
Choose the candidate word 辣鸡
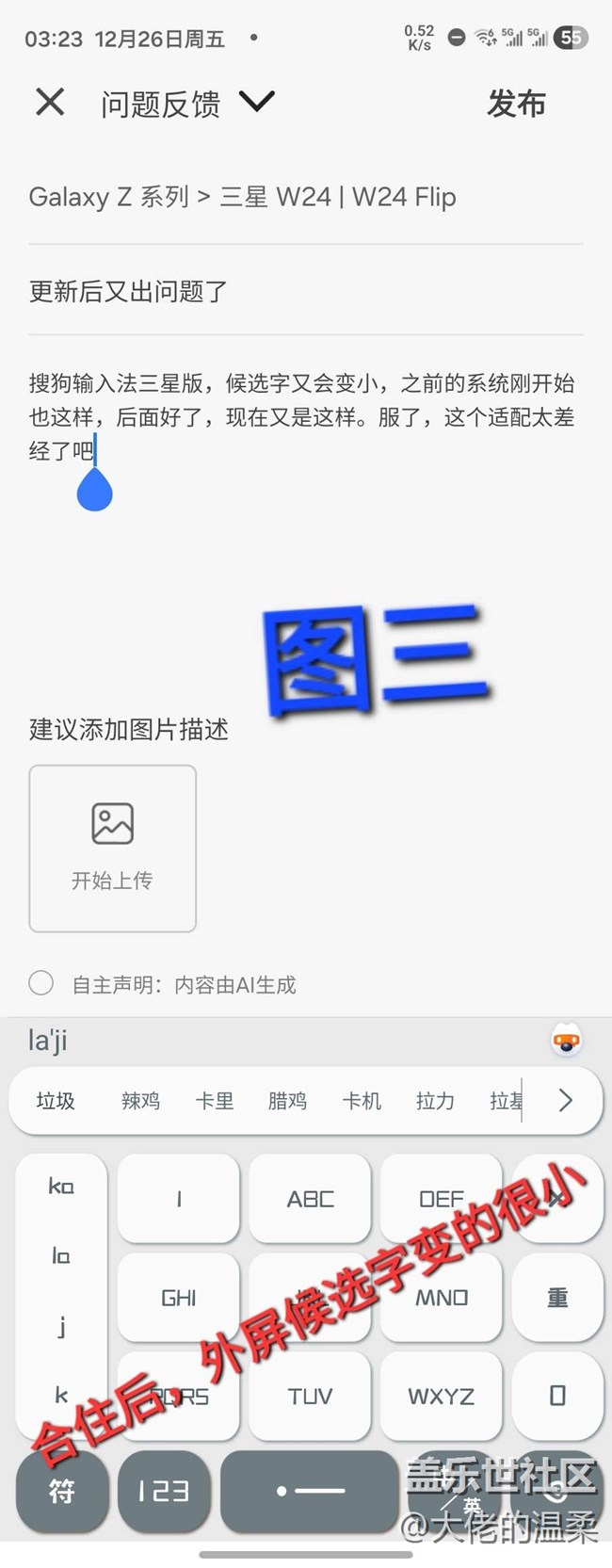(x=140, y=1100)
